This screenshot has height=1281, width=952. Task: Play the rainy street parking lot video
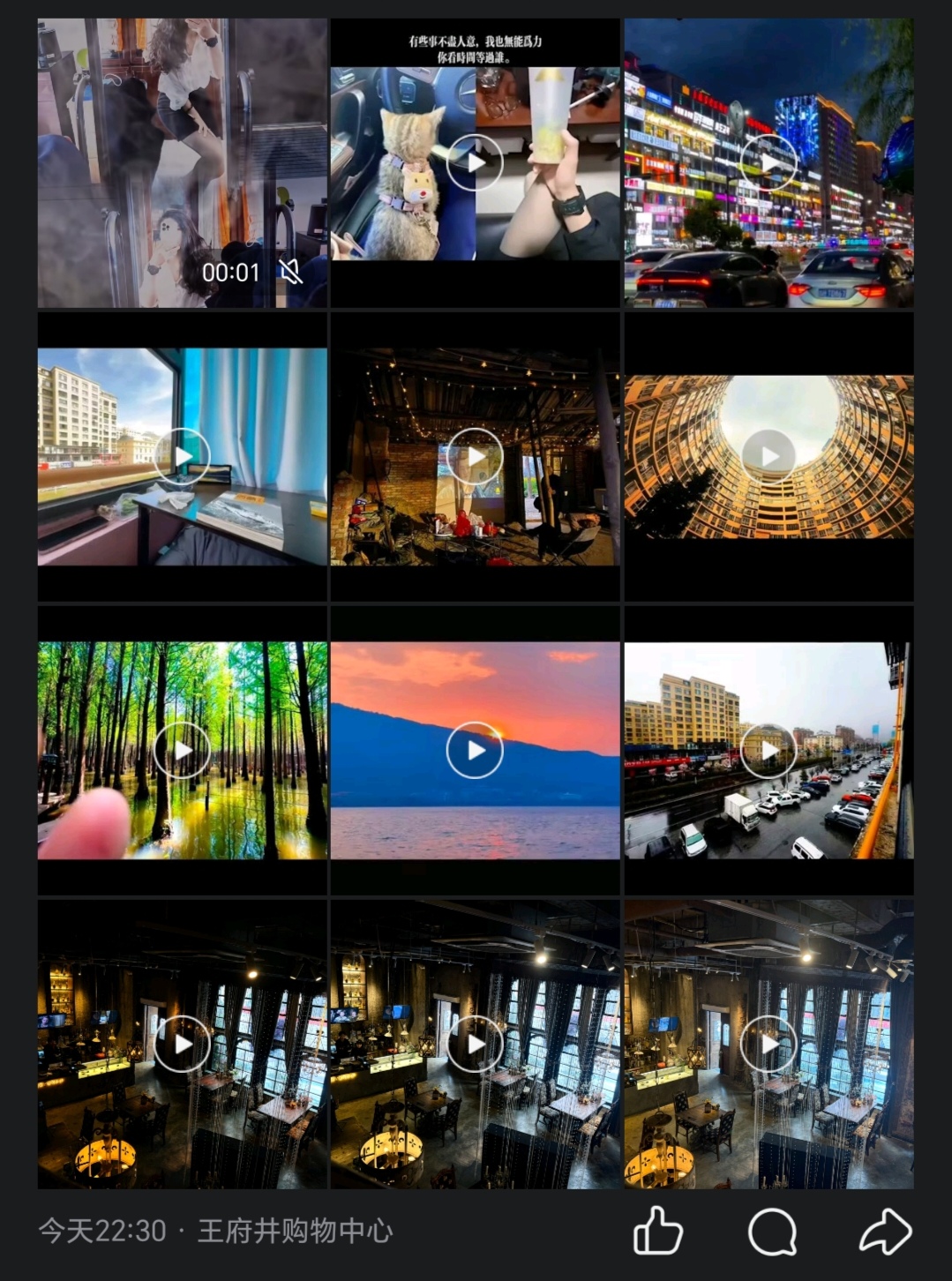tap(768, 750)
